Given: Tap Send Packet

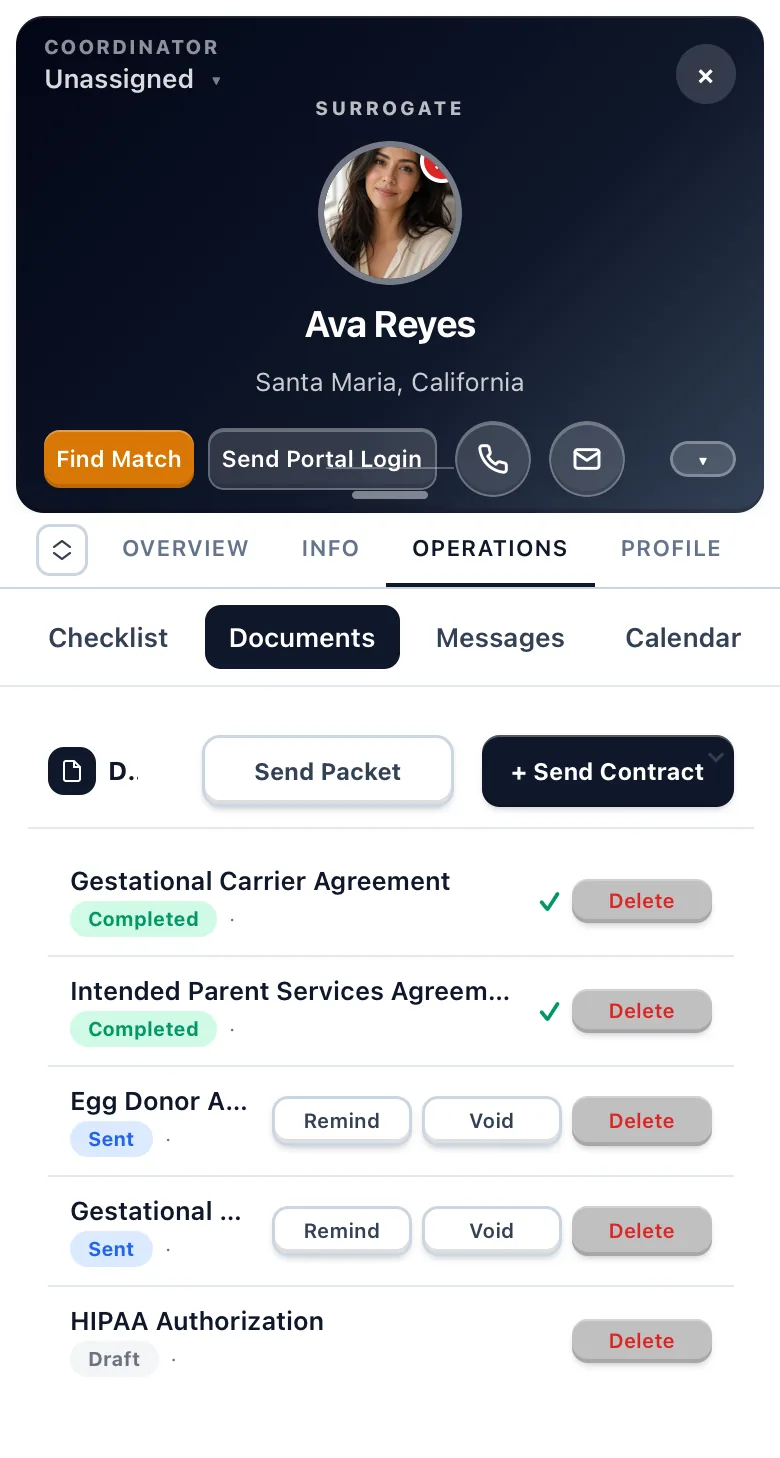Looking at the screenshot, I should 328,771.
